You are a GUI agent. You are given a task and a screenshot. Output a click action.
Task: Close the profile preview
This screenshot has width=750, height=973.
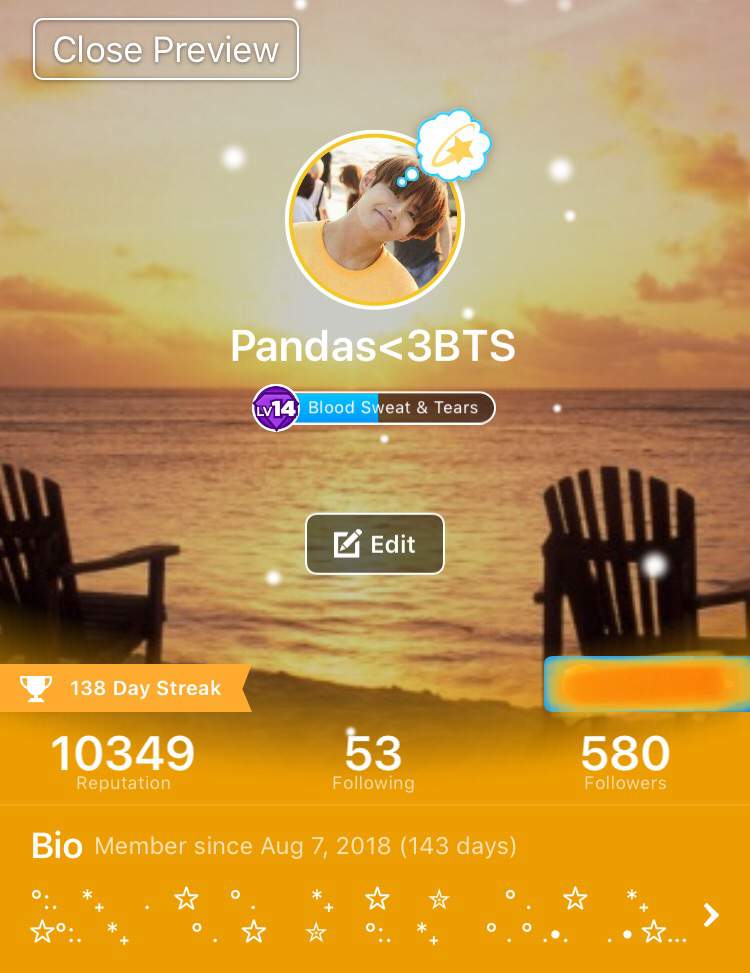click(x=166, y=49)
